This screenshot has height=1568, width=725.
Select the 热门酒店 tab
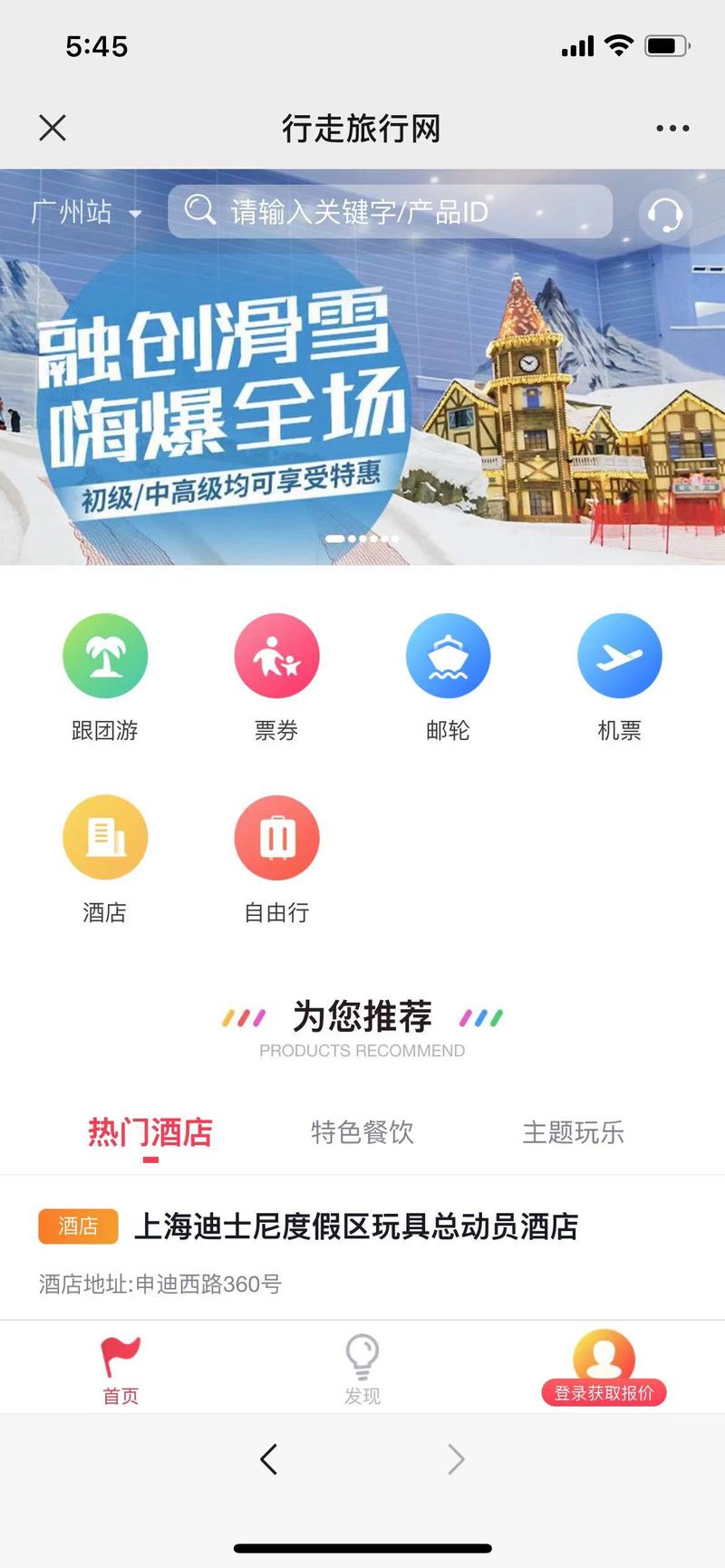[150, 1132]
